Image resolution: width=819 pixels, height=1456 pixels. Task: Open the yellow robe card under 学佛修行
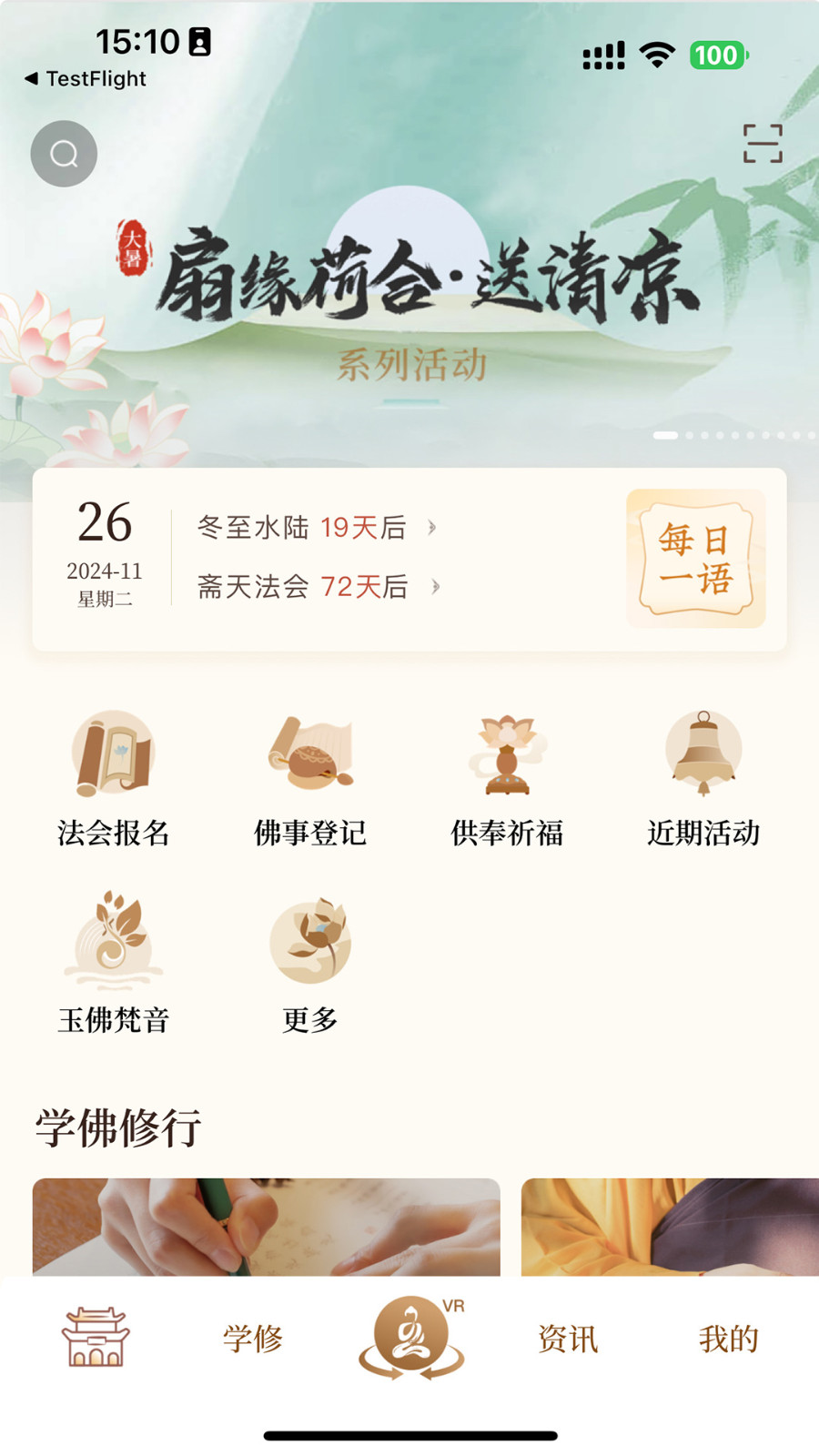670,1227
